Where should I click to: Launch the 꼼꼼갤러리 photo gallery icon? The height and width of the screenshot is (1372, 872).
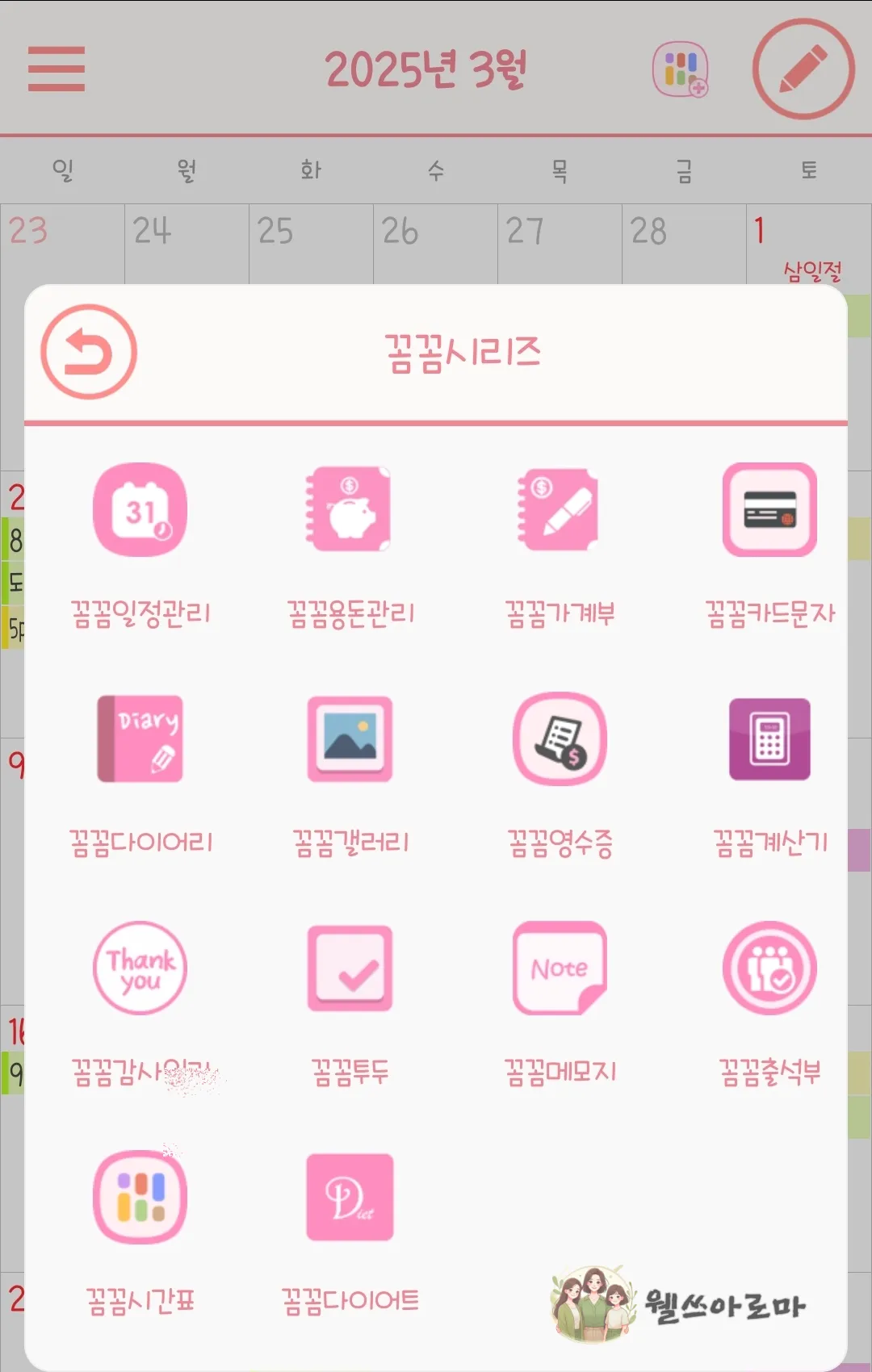(350, 740)
